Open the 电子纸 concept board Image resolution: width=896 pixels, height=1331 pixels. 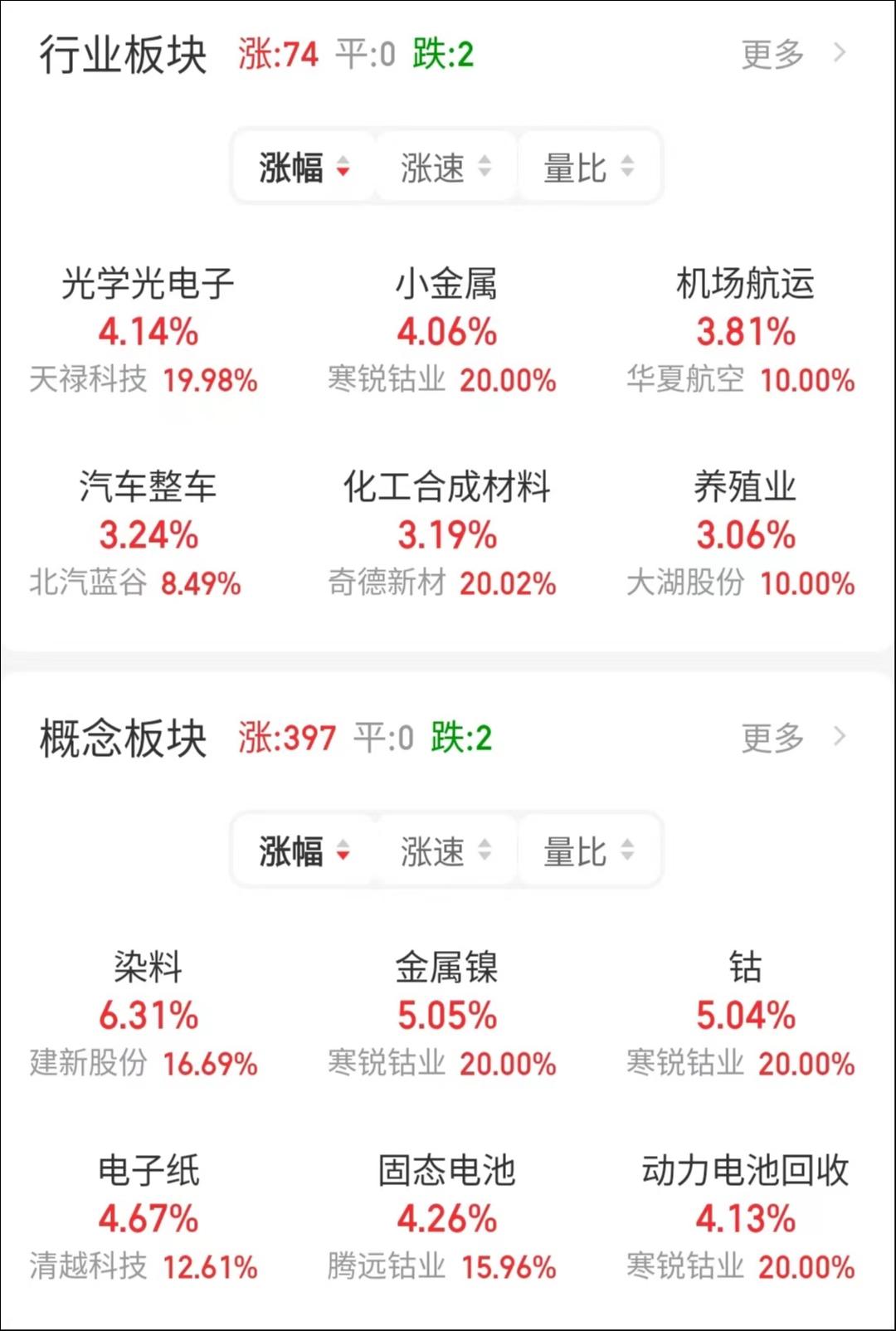tap(148, 1217)
